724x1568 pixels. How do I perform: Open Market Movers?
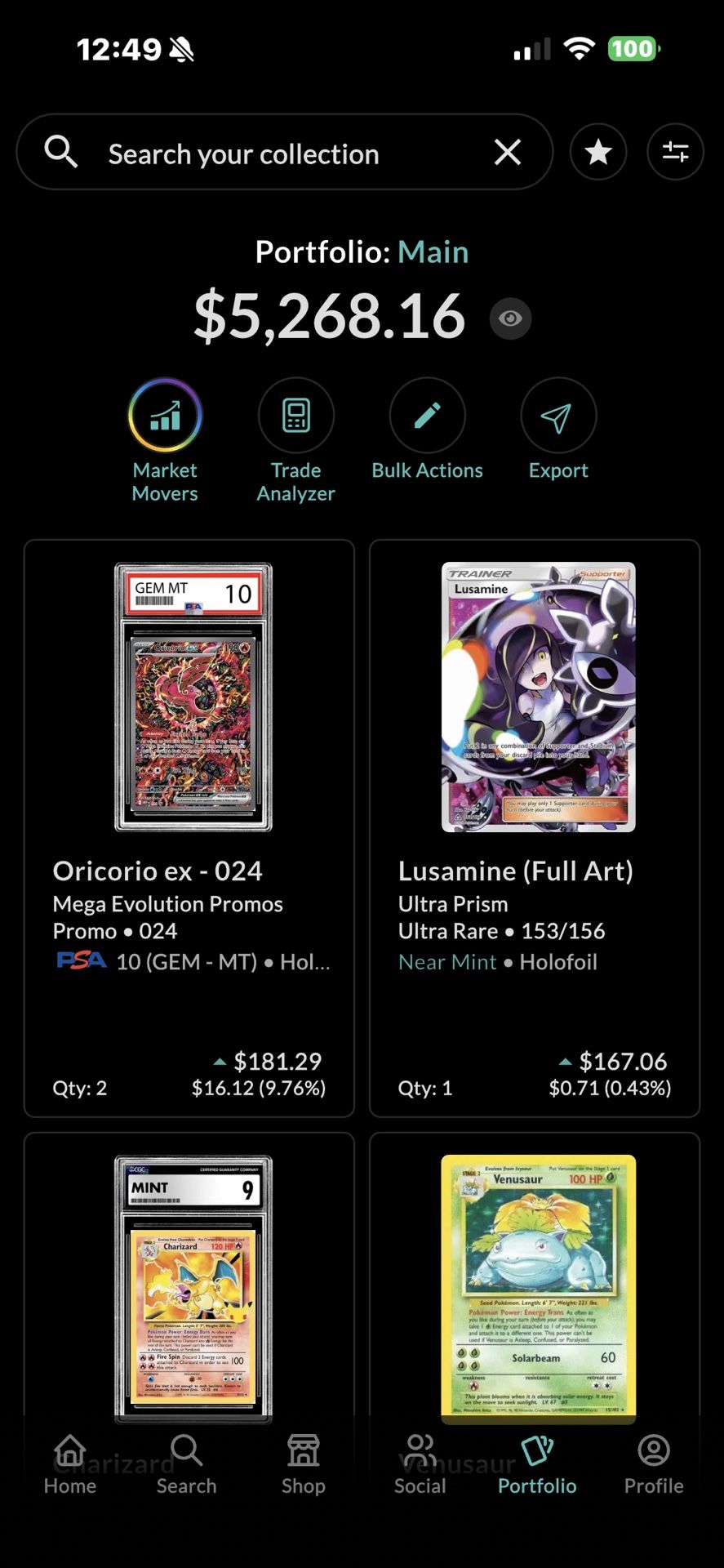[165, 416]
